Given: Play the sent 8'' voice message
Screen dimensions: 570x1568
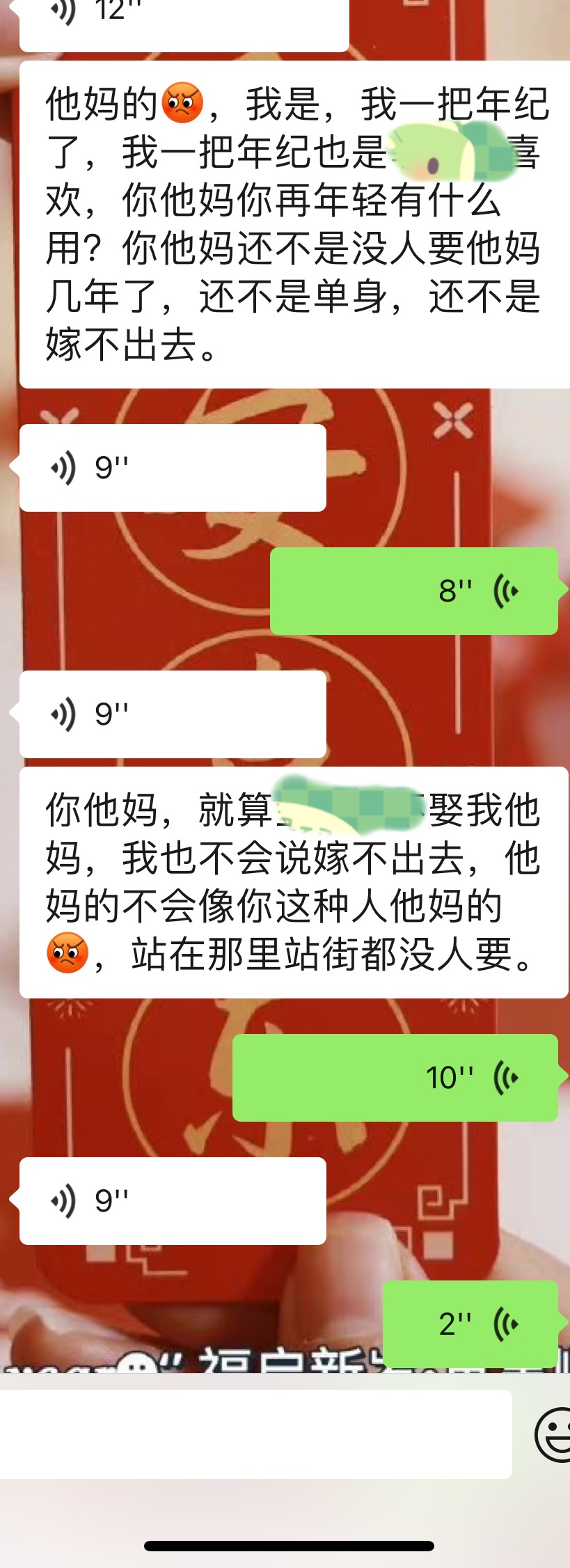Looking at the screenshot, I should tap(413, 591).
